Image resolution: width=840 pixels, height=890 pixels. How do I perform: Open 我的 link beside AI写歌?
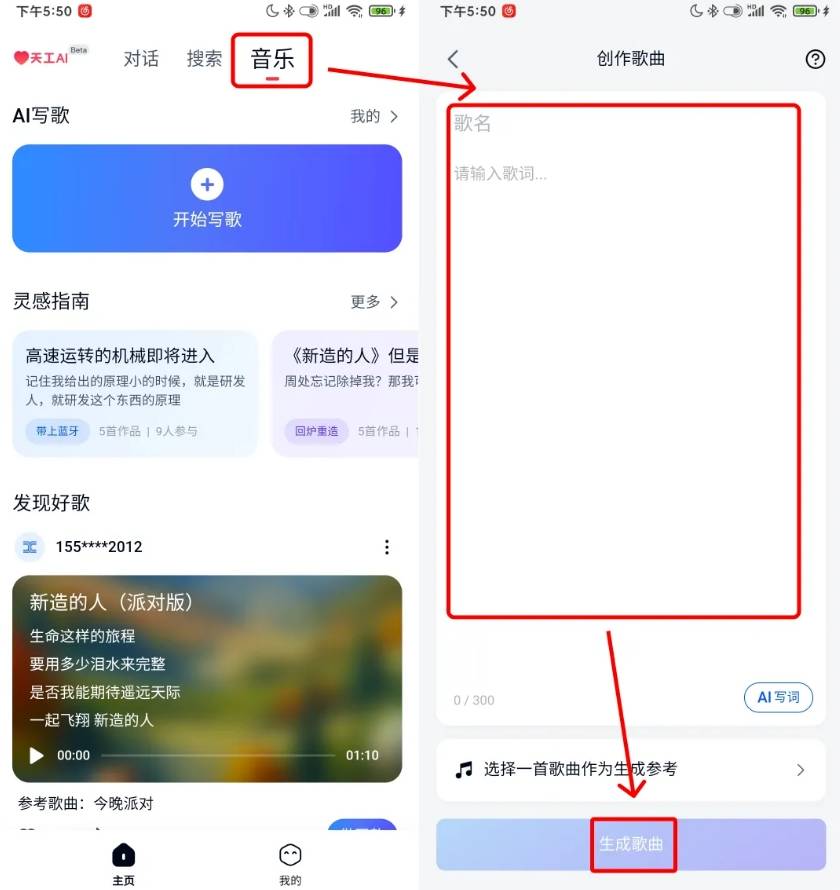pos(374,116)
